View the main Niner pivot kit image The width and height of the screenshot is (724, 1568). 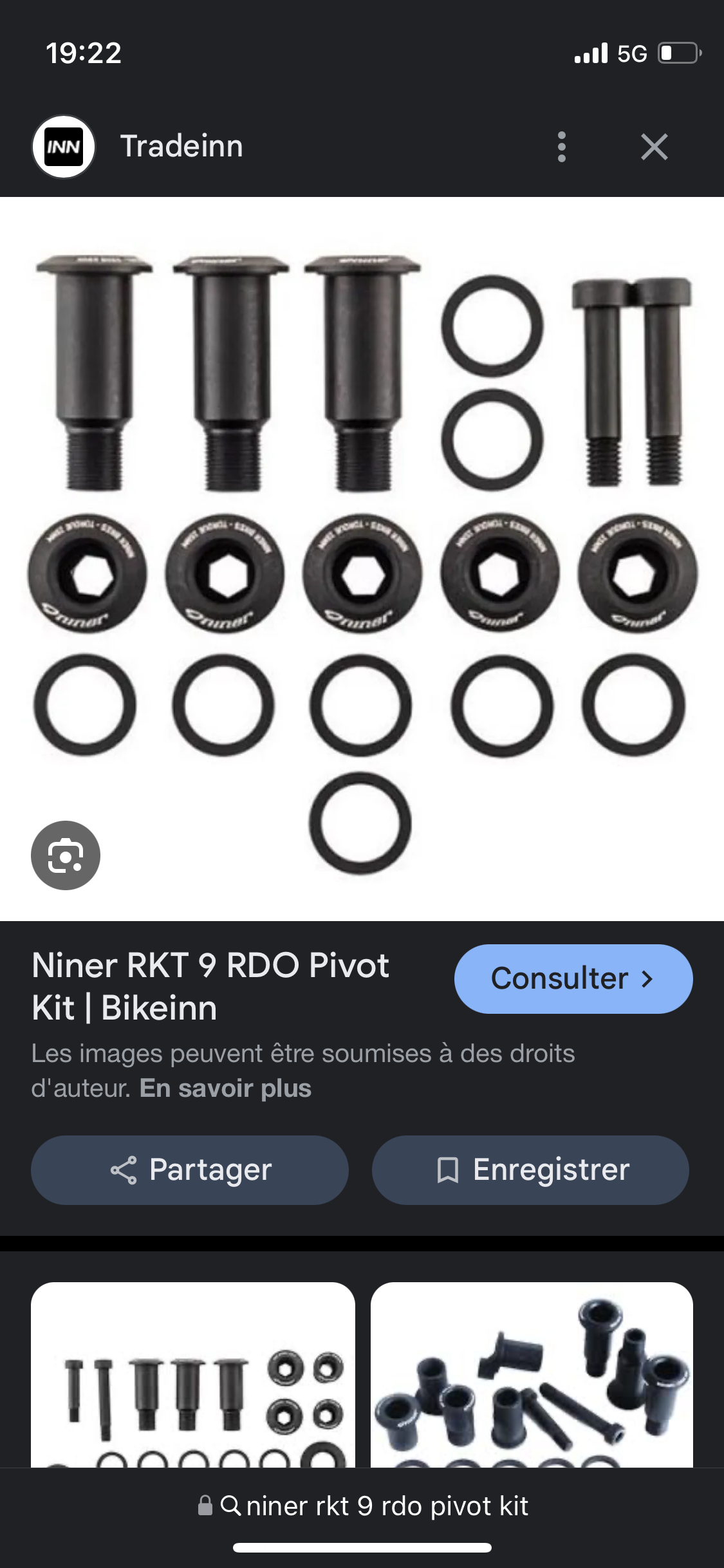pyautogui.click(x=362, y=559)
